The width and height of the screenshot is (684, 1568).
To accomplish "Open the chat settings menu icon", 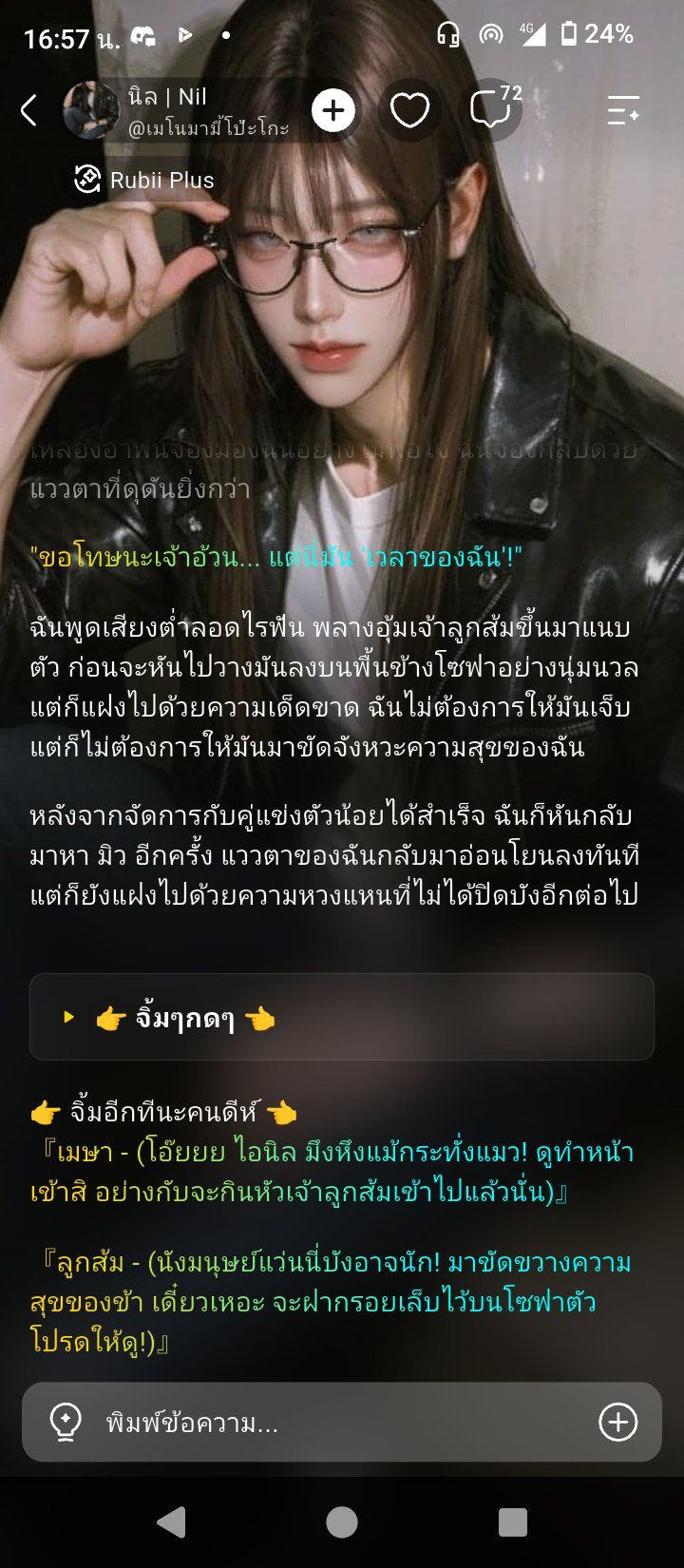I will [x=623, y=111].
